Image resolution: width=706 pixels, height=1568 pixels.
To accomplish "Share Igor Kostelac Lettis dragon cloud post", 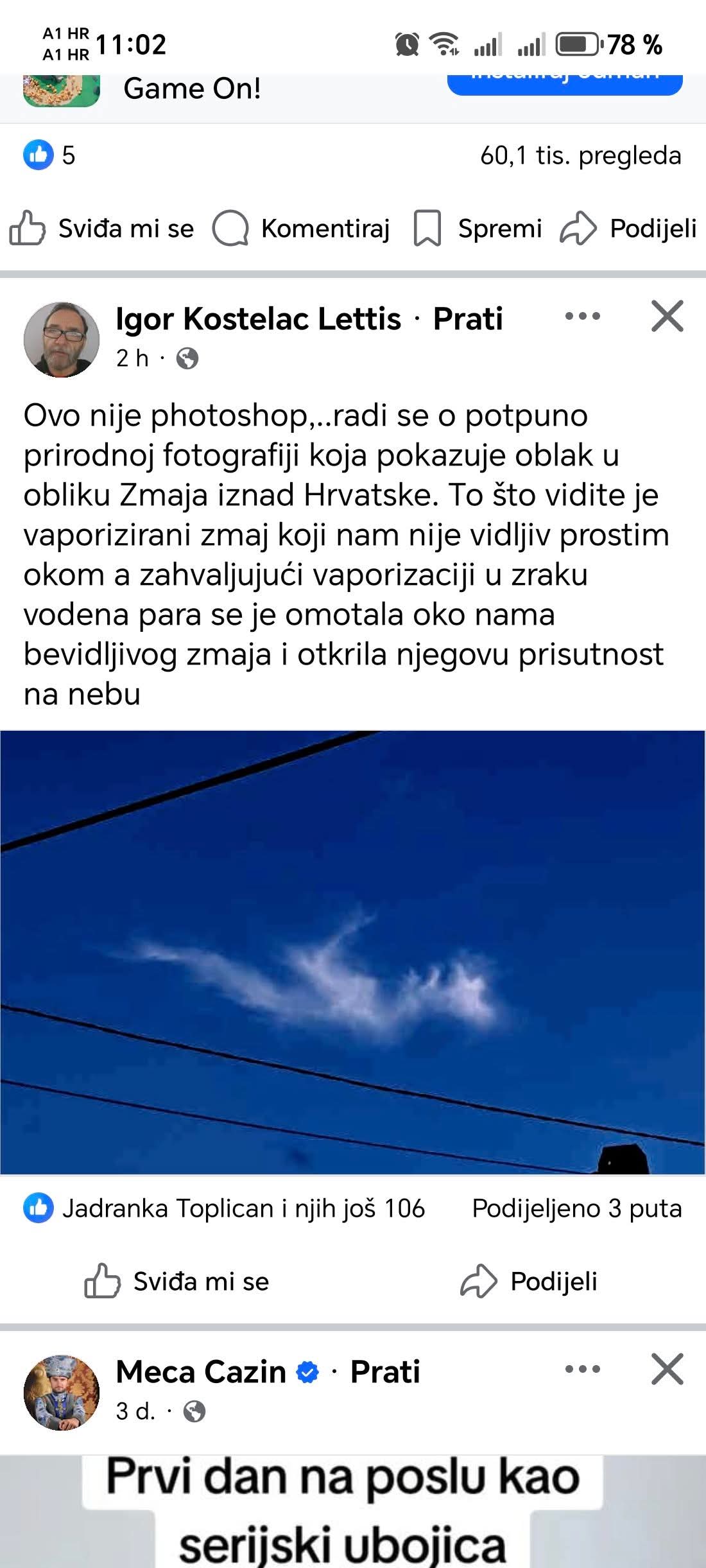I will click(529, 1282).
